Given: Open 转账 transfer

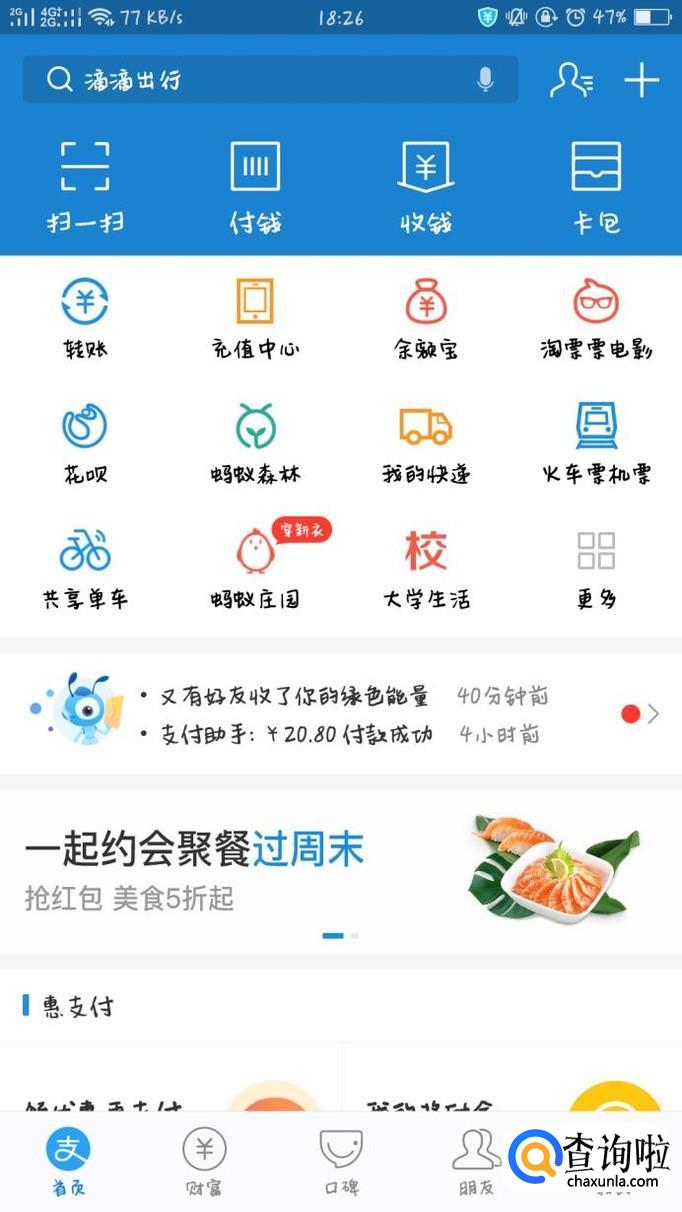Looking at the screenshot, I should [x=85, y=318].
